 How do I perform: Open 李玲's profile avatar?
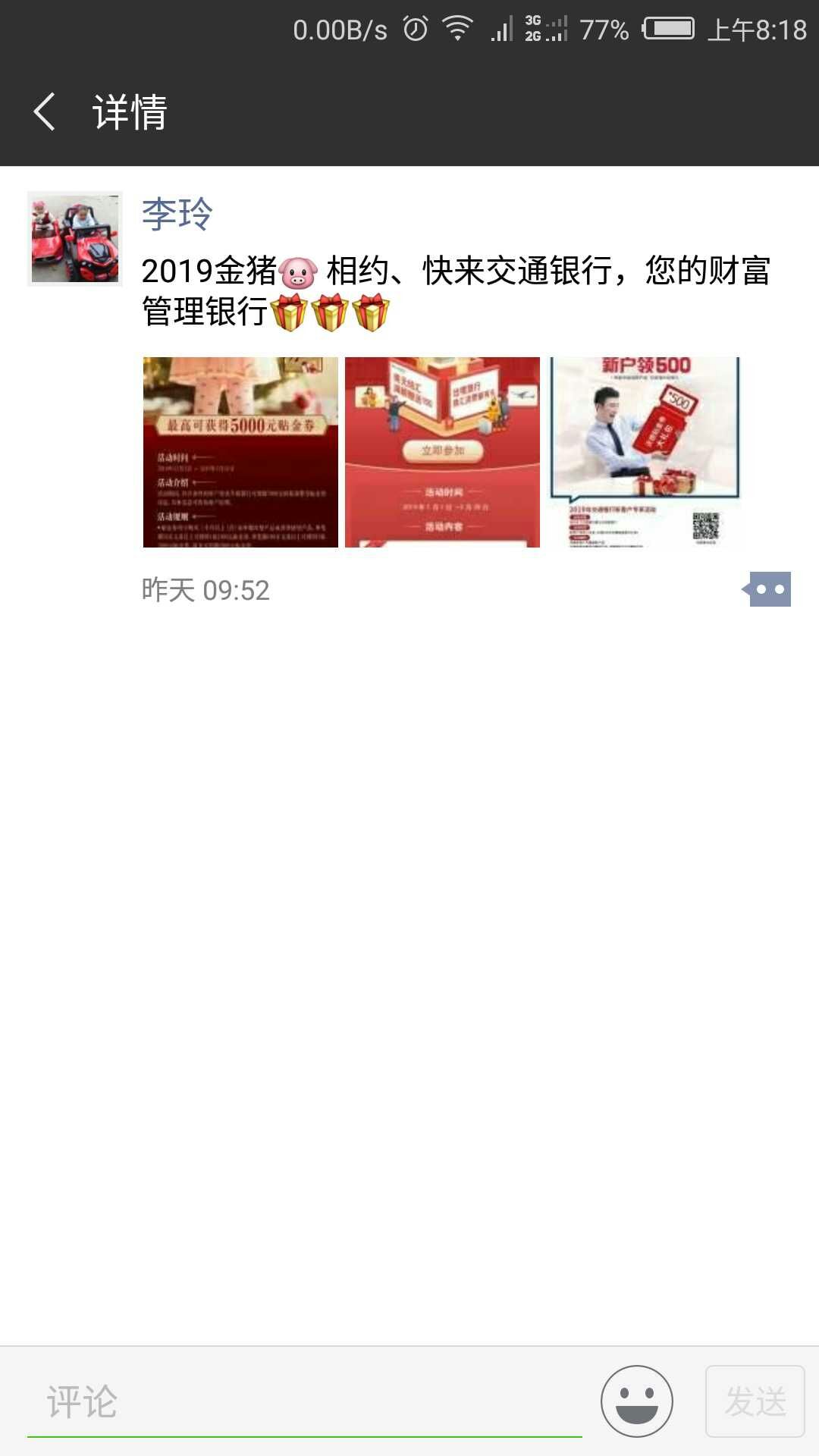point(74,239)
